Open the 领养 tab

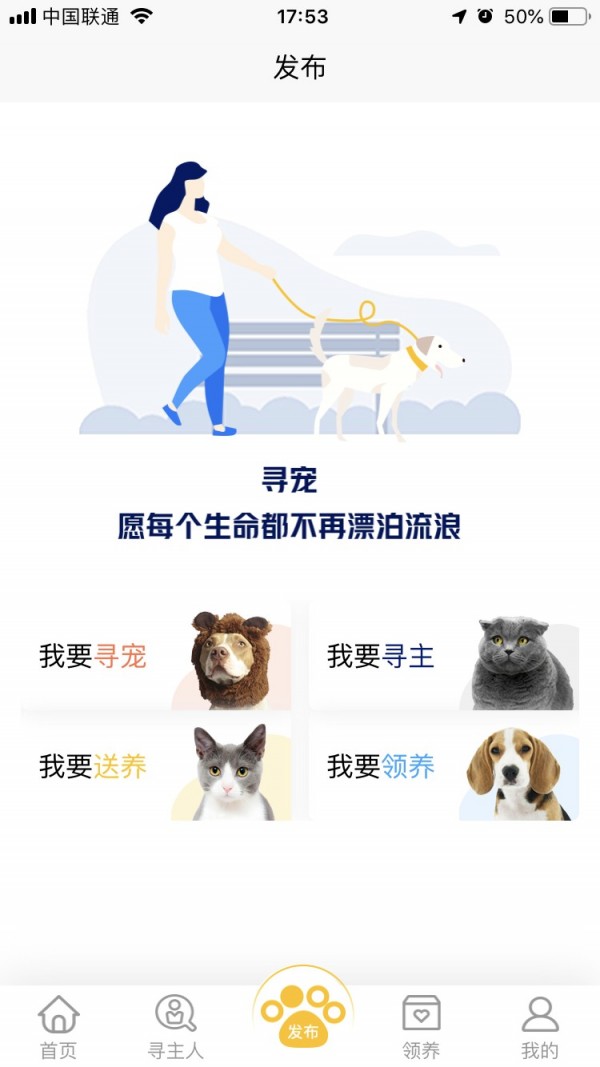[421, 1027]
